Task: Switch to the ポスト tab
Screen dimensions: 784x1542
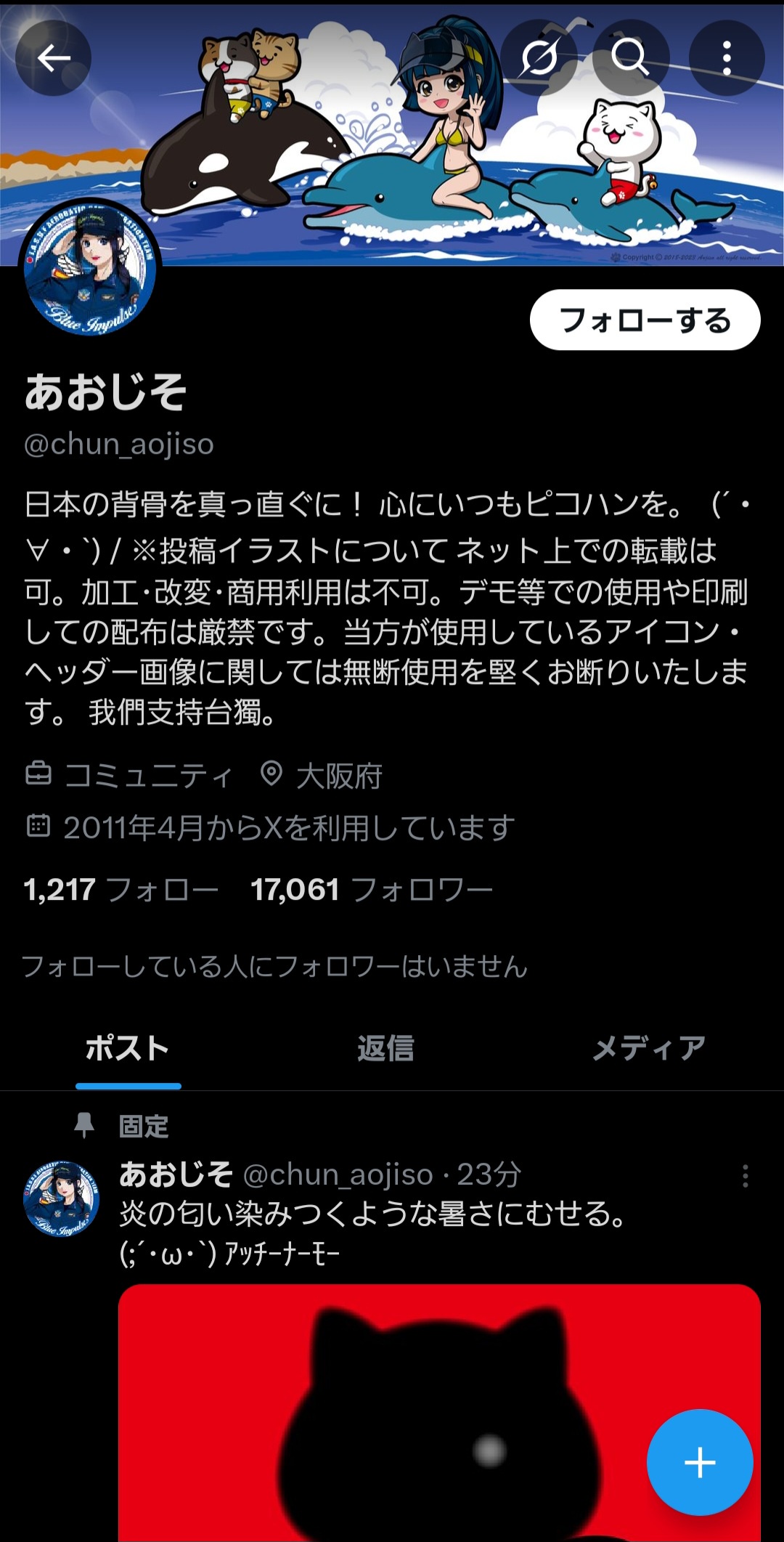Action: pos(128,1048)
